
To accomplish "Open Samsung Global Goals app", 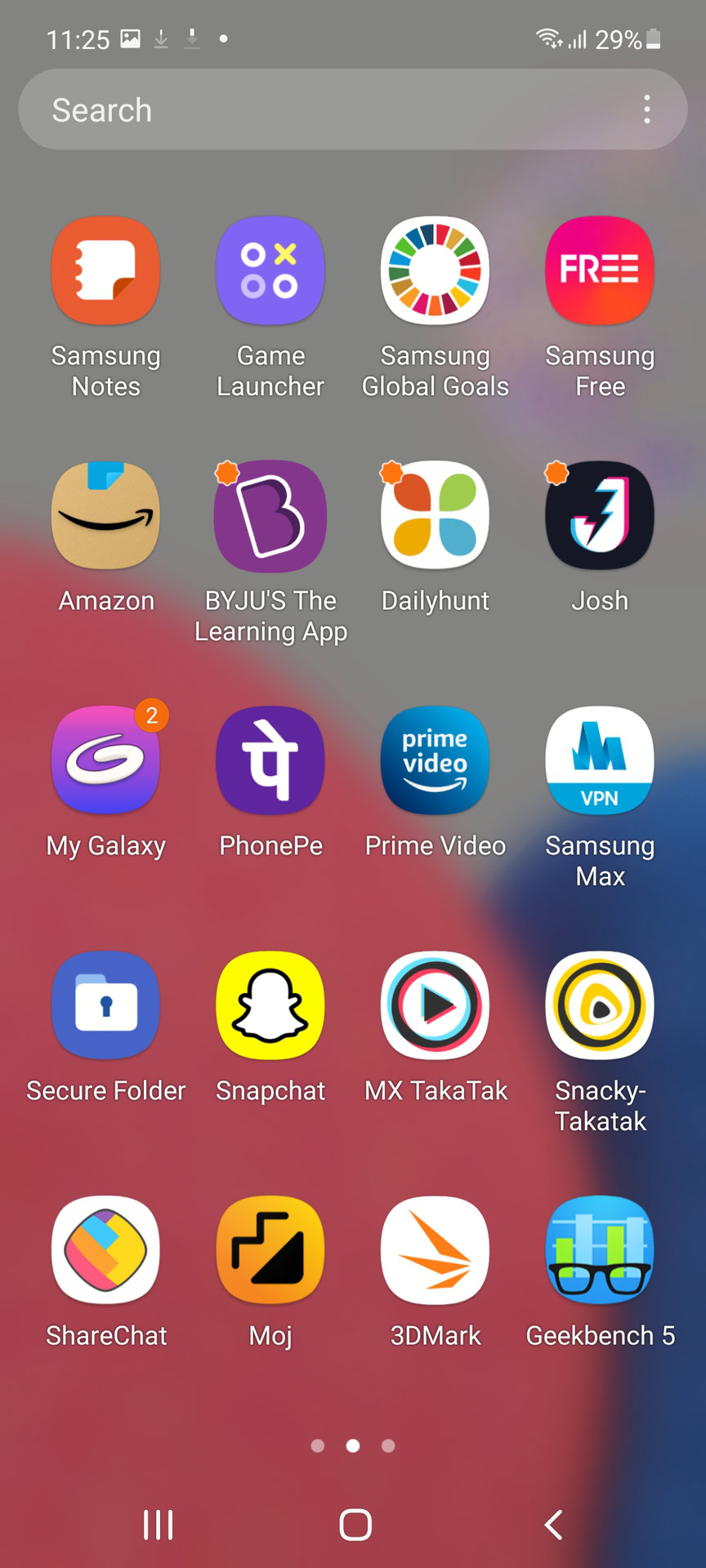I will [x=436, y=270].
